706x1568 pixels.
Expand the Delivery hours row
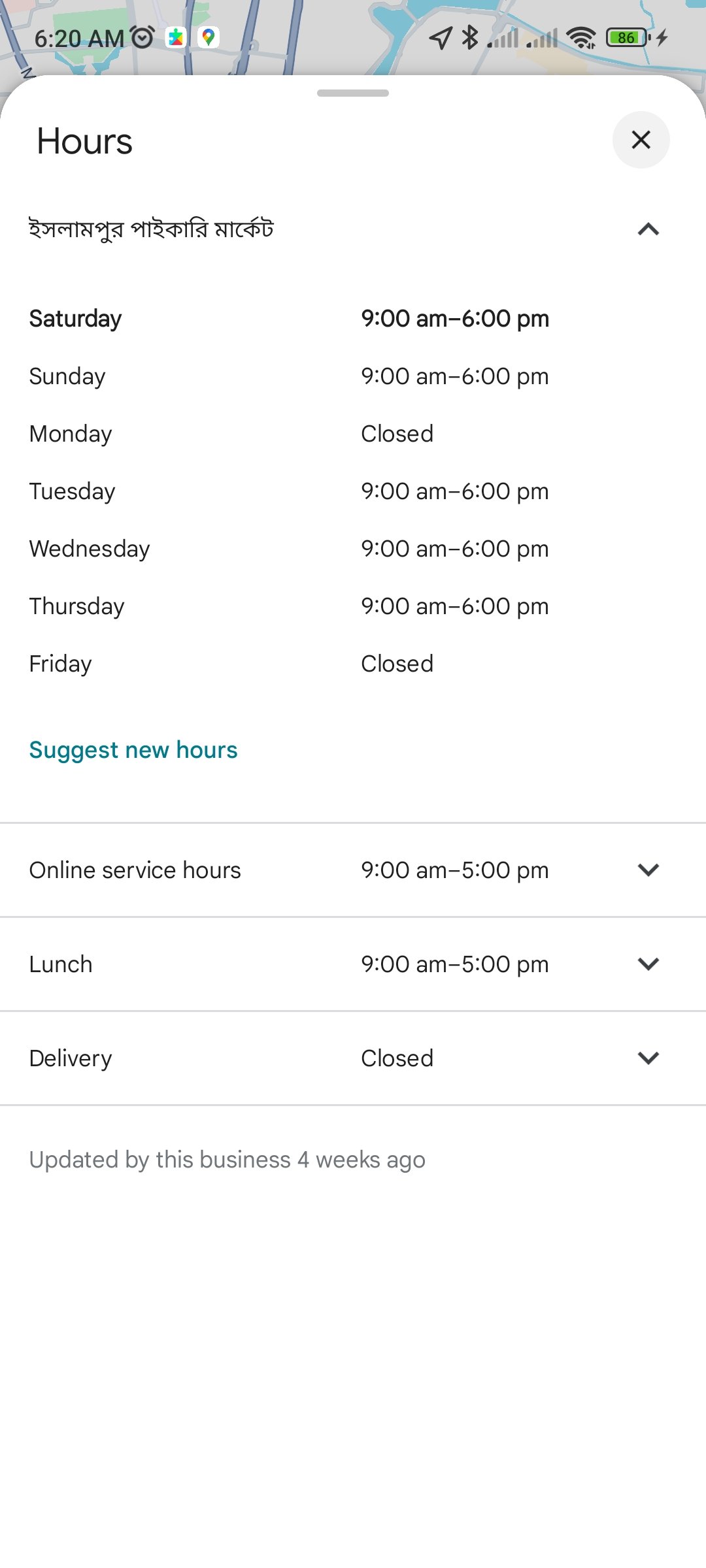click(353, 1058)
